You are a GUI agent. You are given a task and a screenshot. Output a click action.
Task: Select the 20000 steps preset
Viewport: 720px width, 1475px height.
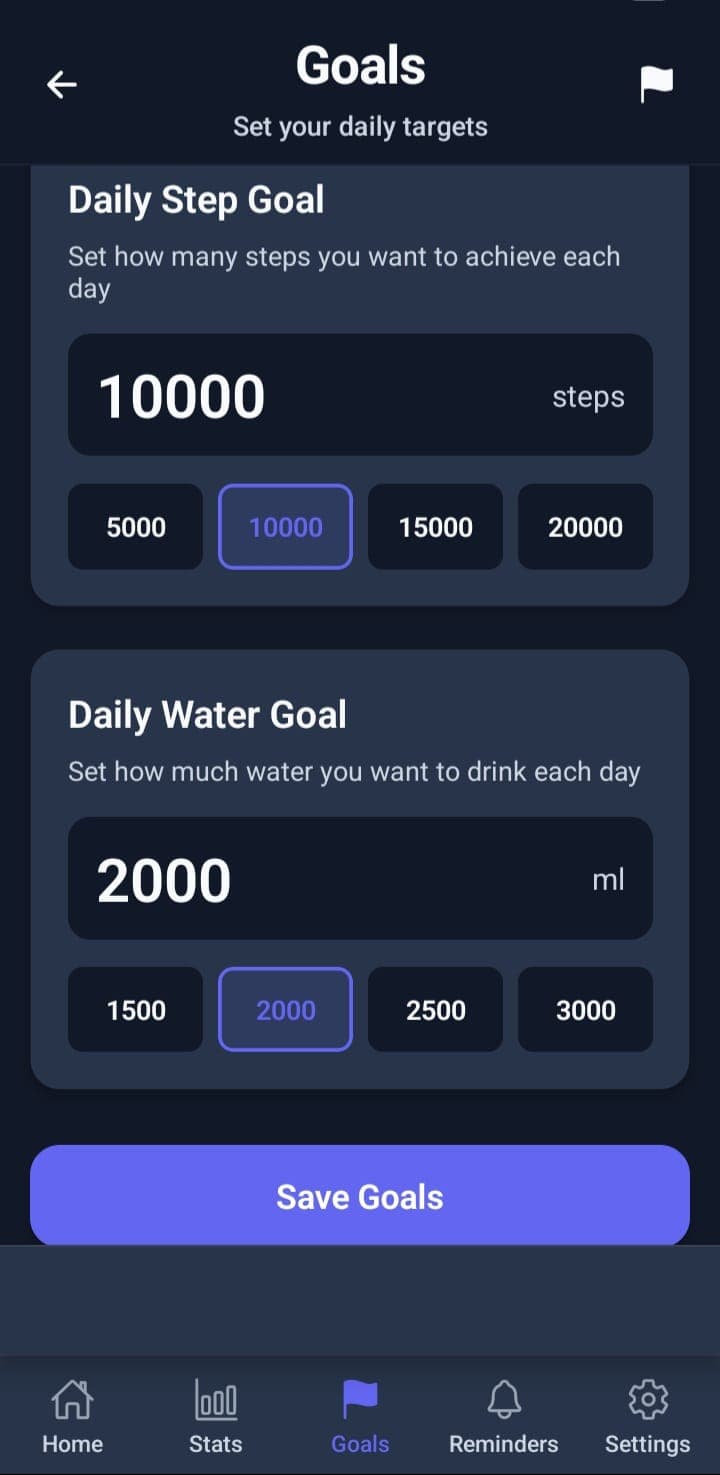point(585,527)
